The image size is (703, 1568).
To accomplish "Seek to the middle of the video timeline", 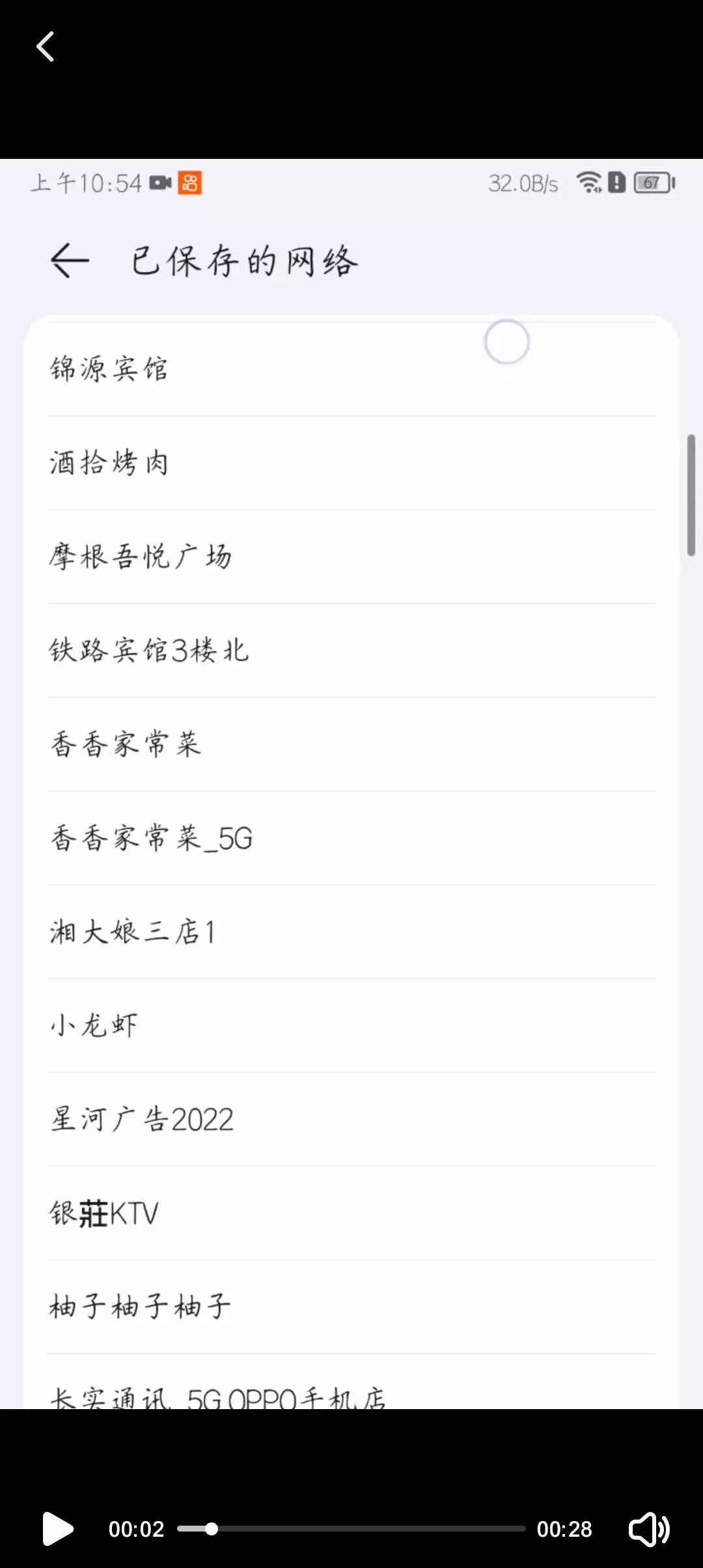I will (351, 1528).
